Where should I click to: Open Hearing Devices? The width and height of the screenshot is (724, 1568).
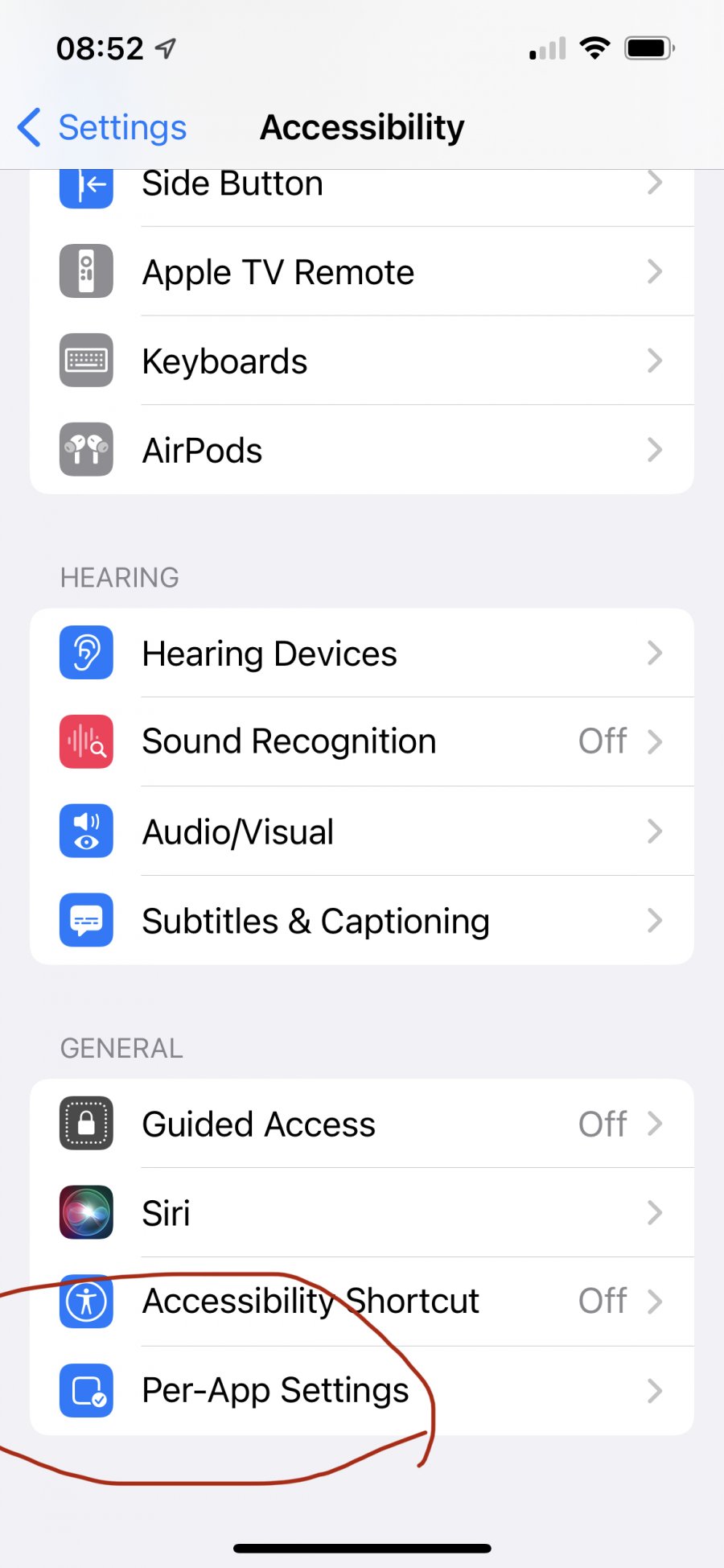click(362, 653)
